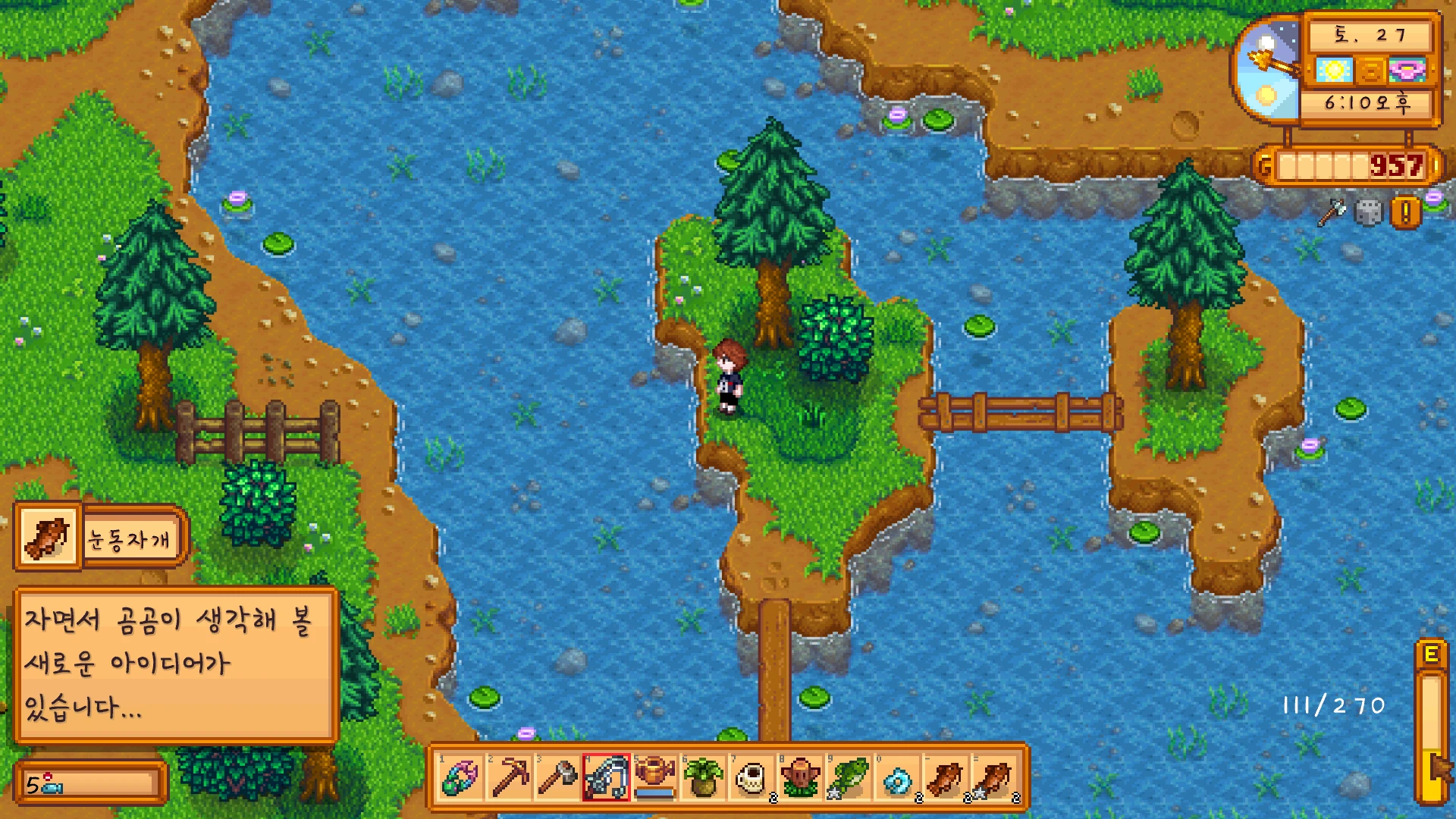Equip the pickaxe from the toolbar
Image resolution: width=1456 pixels, height=819 pixels.
510,778
